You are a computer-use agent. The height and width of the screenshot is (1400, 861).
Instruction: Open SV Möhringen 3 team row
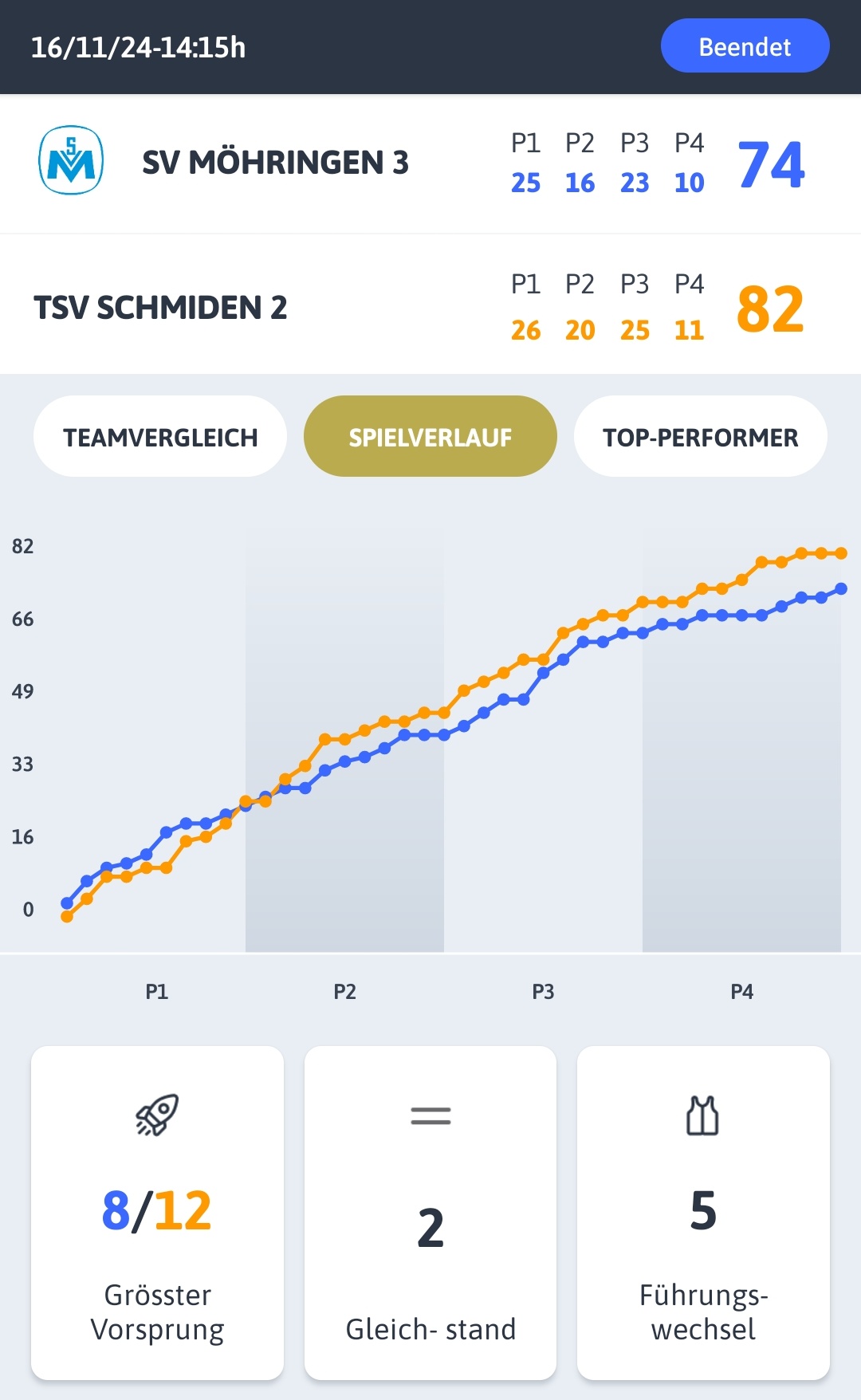pyautogui.click(x=431, y=163)
